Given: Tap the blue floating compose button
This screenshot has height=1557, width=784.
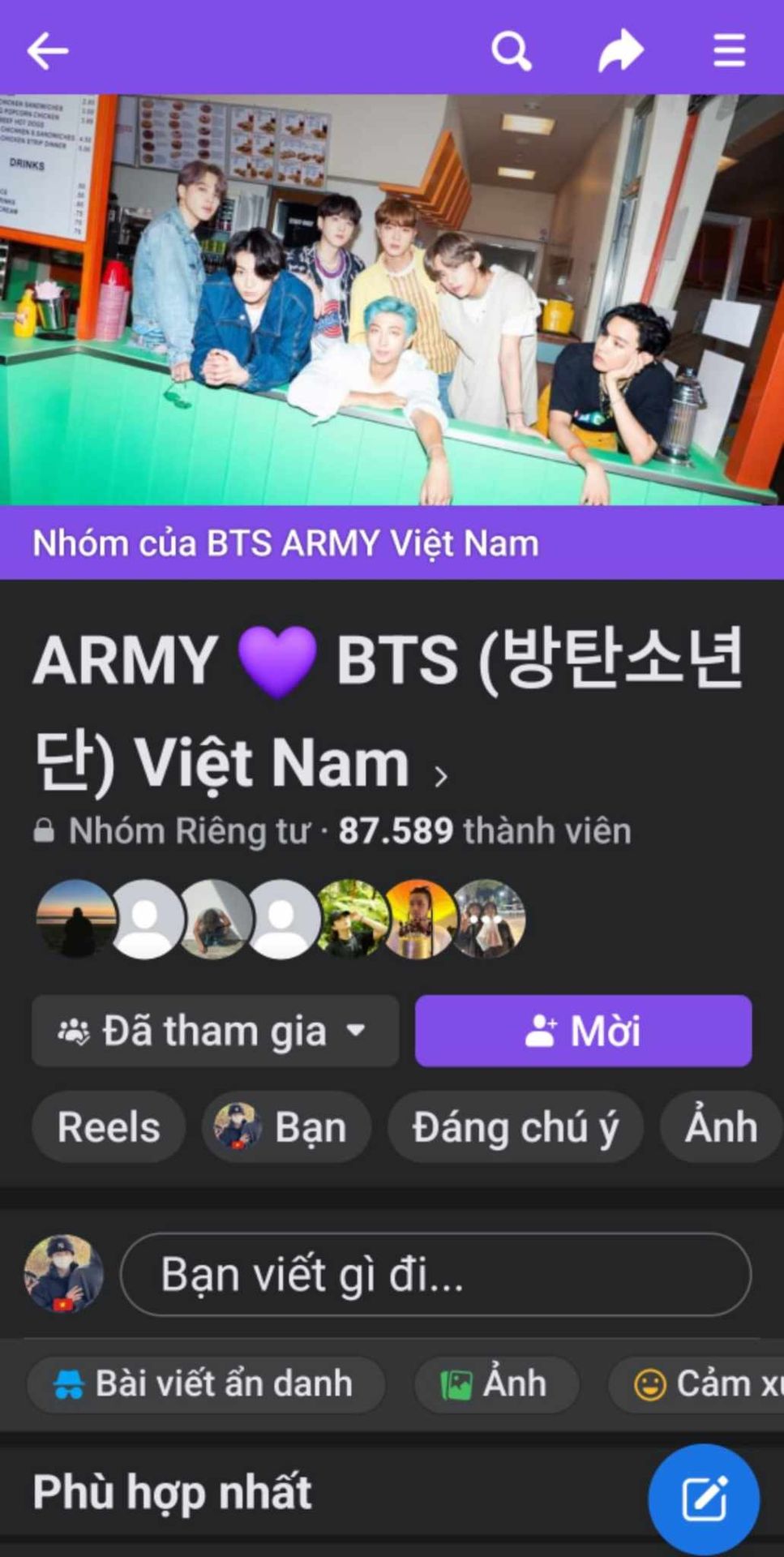Looking at the screenshot, I should (x=703, y=1499).
